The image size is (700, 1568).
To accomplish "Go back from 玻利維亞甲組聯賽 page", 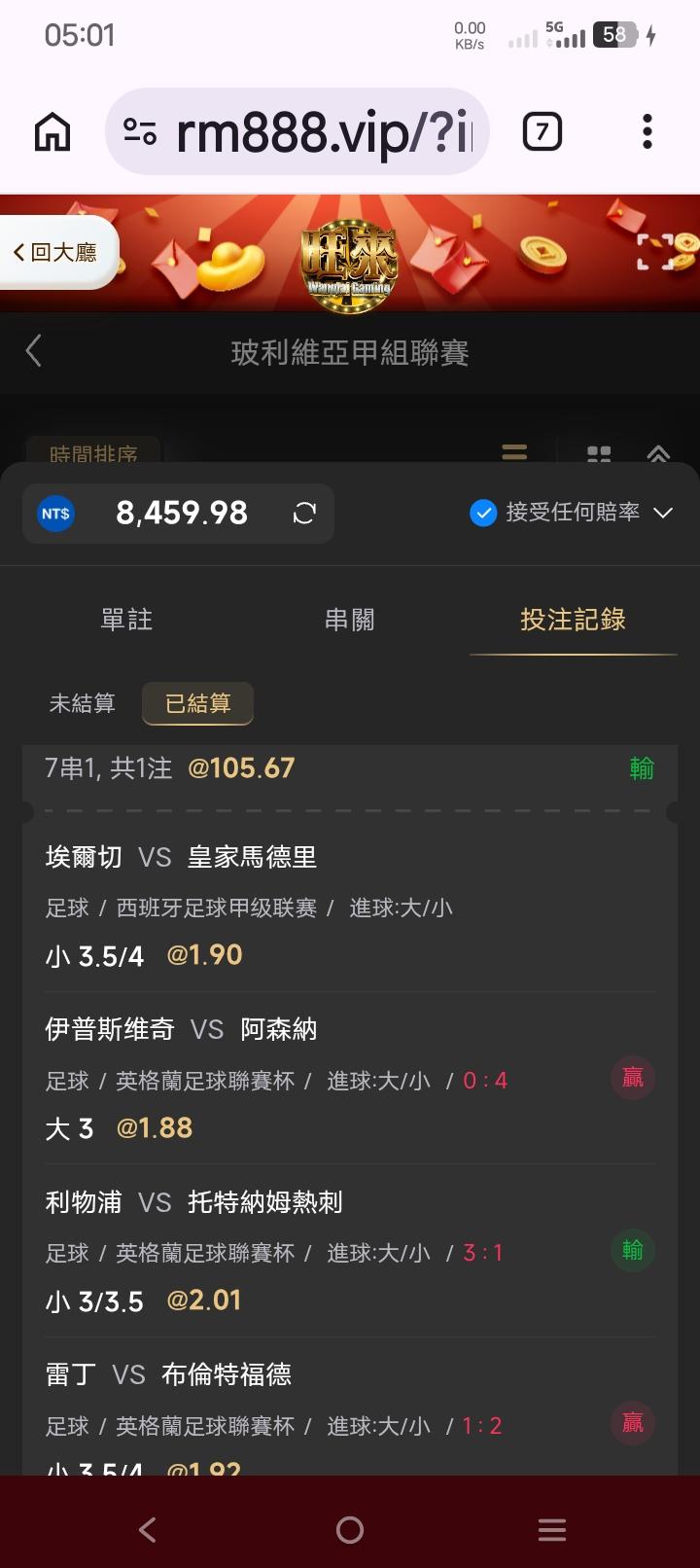I will pos(34,351).
